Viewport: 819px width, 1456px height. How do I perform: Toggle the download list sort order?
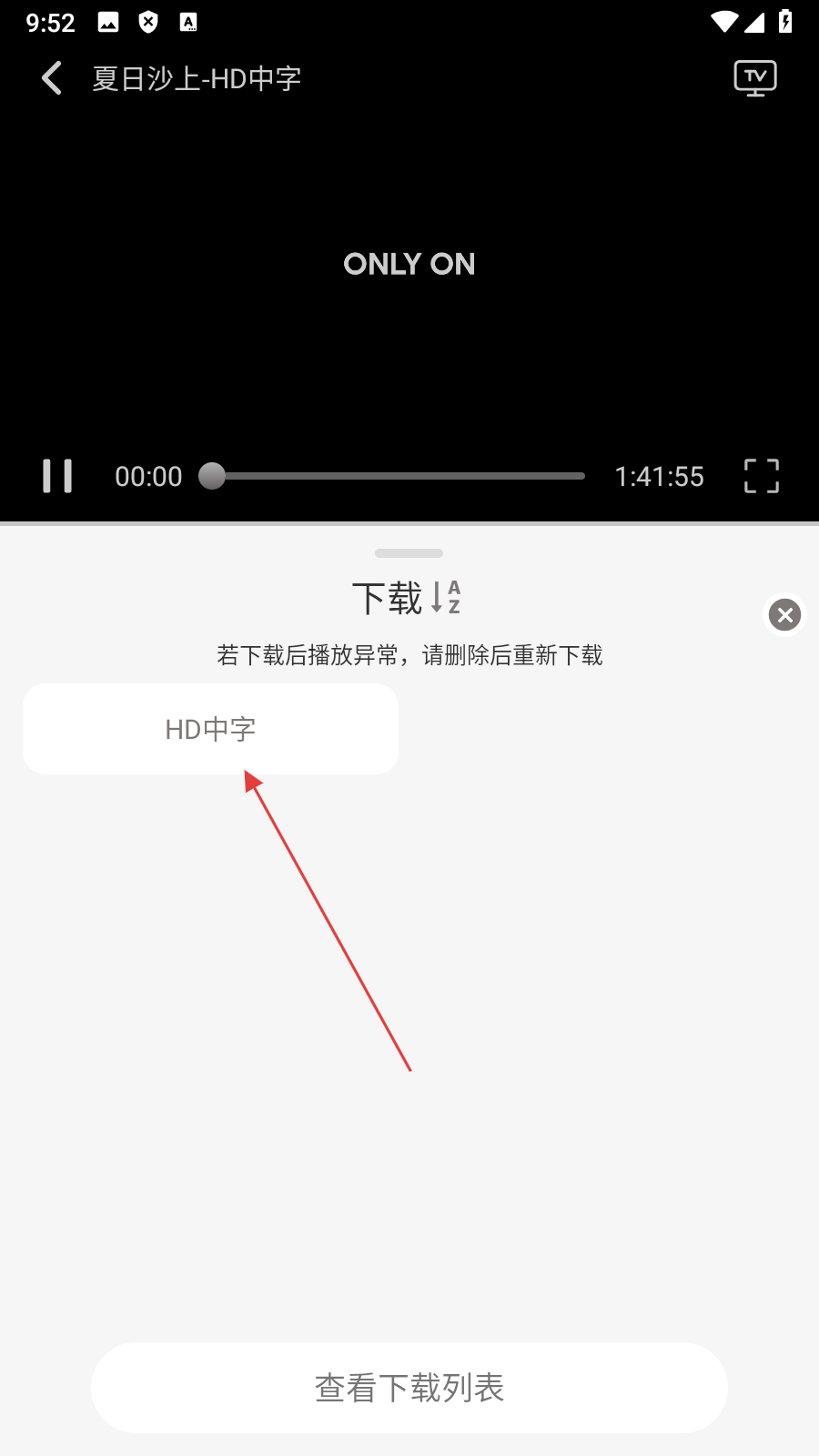click(x=447, y=598)
